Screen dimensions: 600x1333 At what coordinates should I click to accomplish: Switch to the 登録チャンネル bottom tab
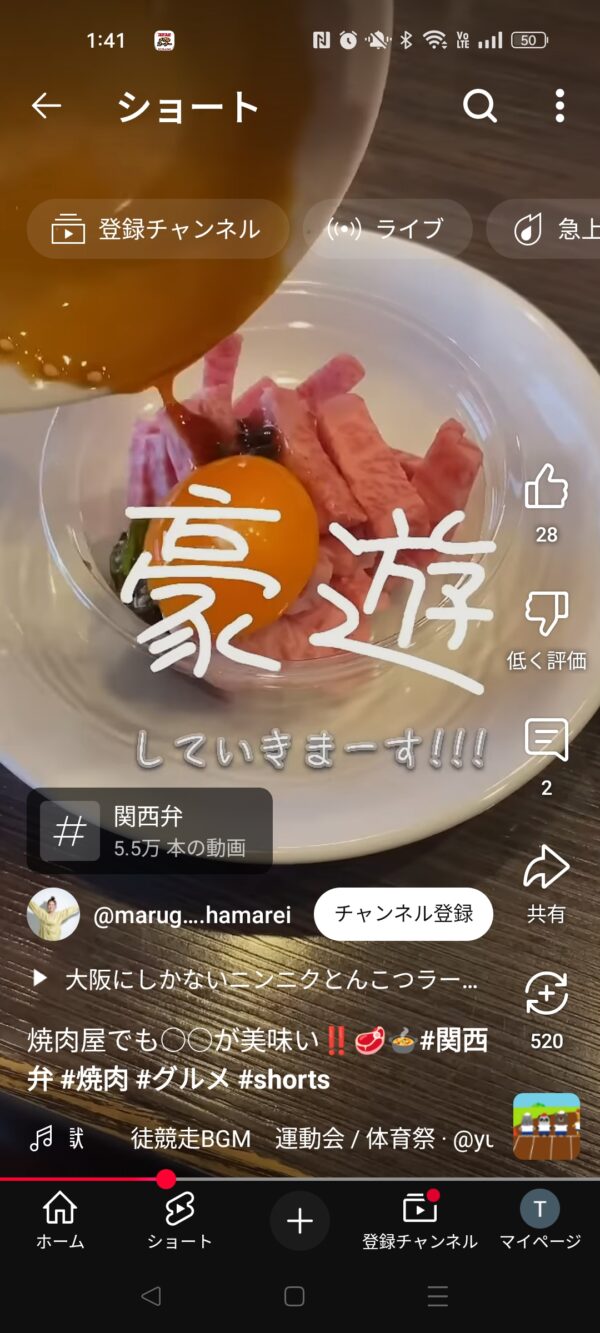click(x=420, y=1221)
